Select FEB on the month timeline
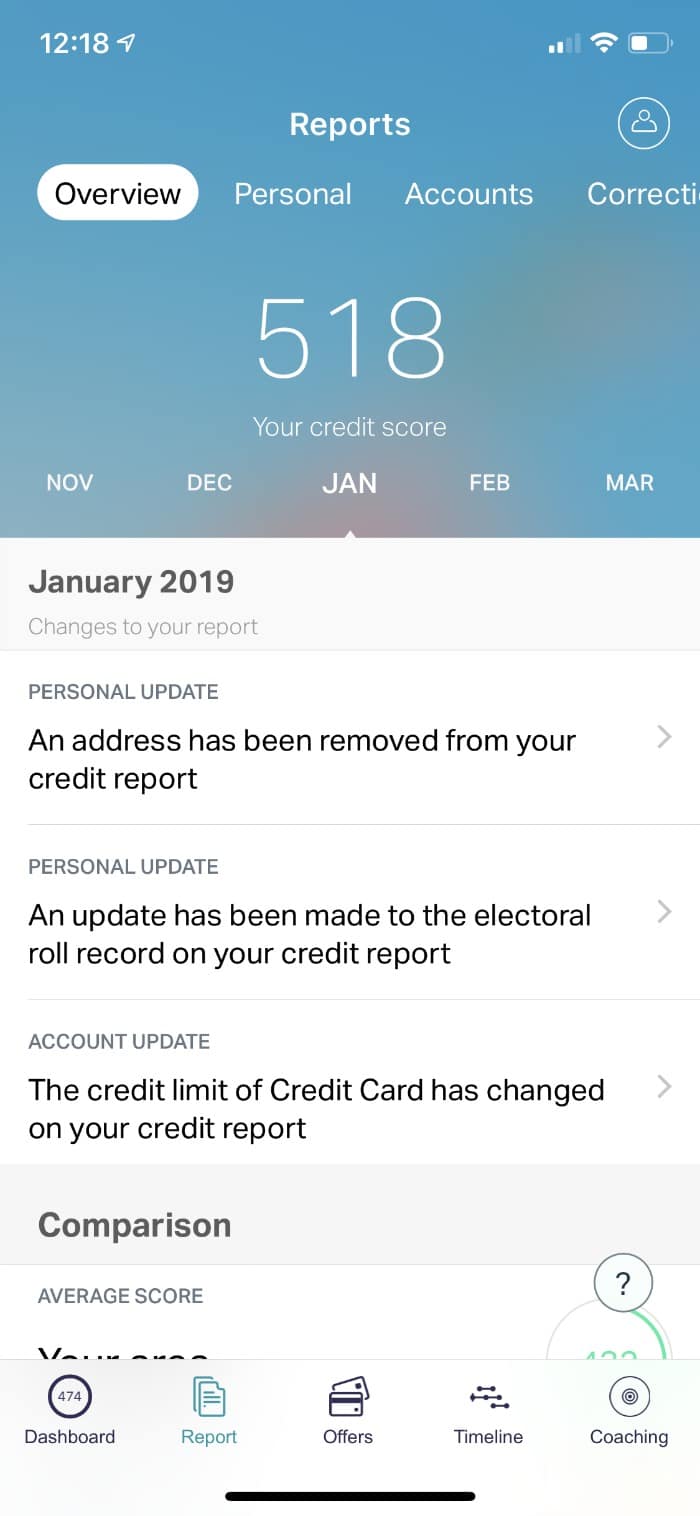This screenshot has height=1516, width=700. click(x=490, y=483)
